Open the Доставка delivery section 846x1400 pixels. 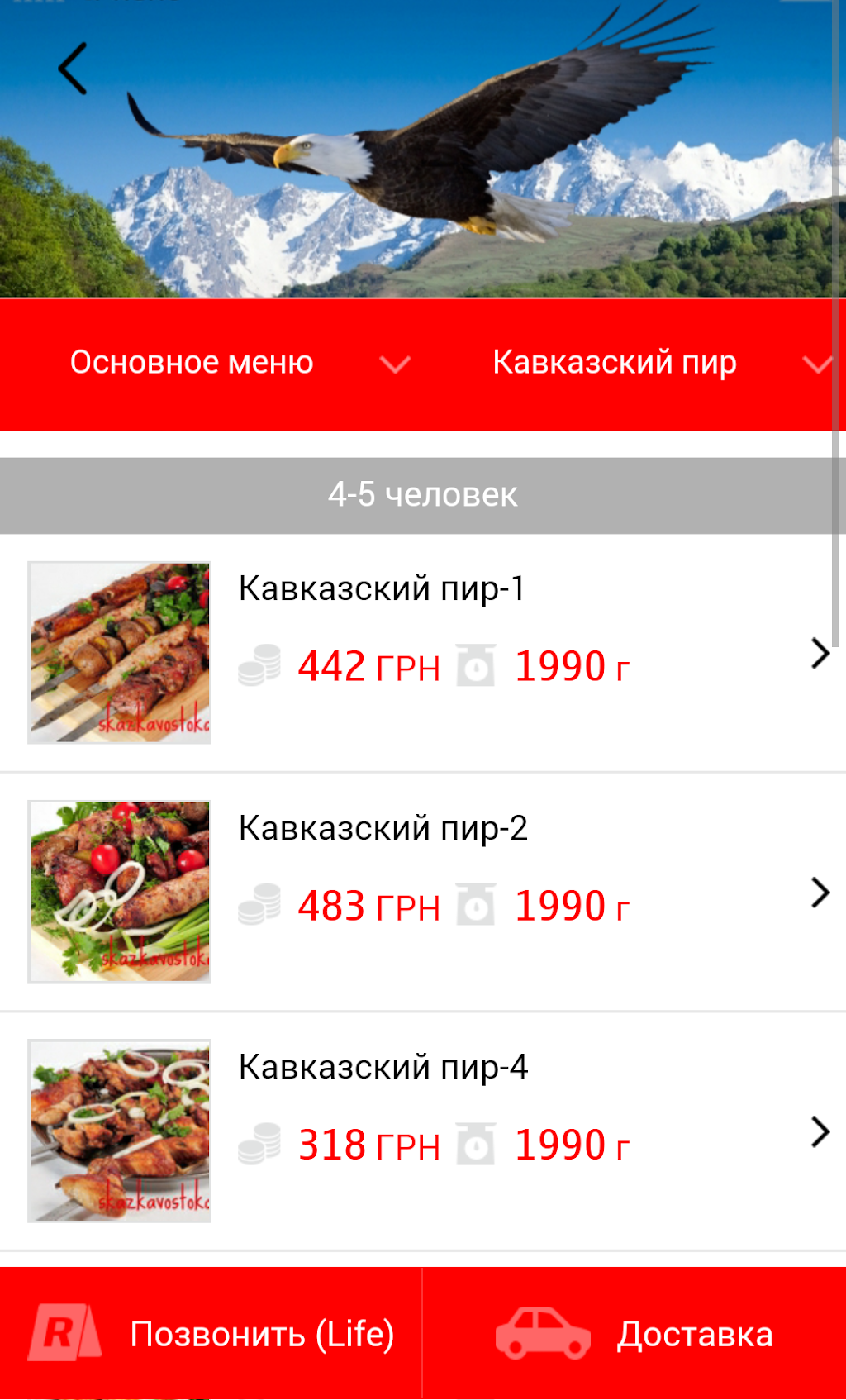pos(634,1334)
